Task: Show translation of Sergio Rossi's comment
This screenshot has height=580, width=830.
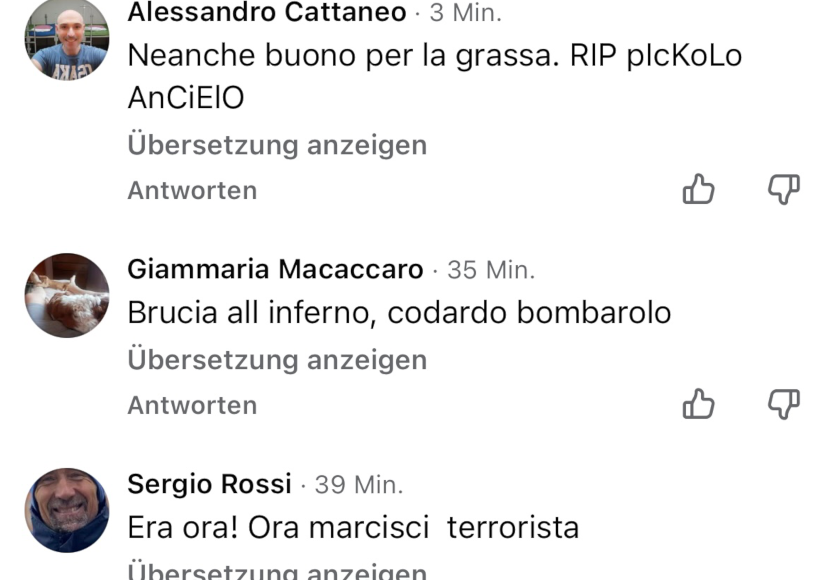Action: pyautogui.click(x=277, y=572)
